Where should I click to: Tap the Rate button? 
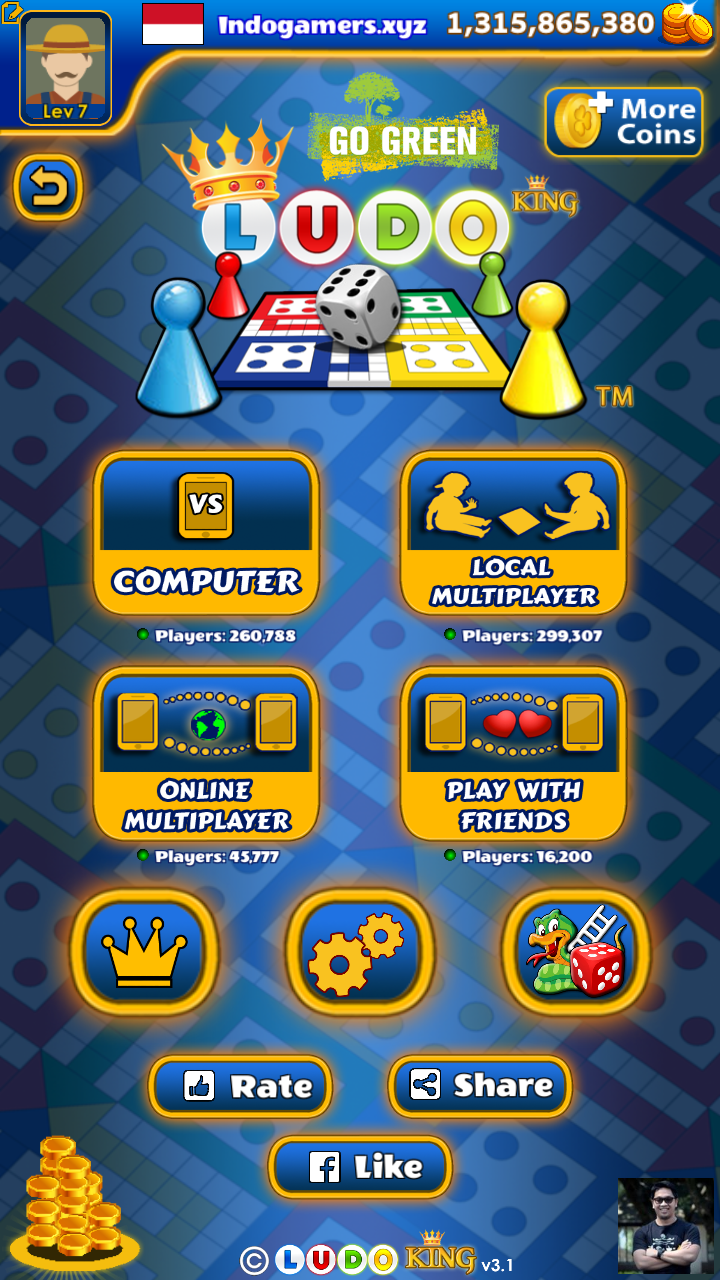tap(240, 1086)
